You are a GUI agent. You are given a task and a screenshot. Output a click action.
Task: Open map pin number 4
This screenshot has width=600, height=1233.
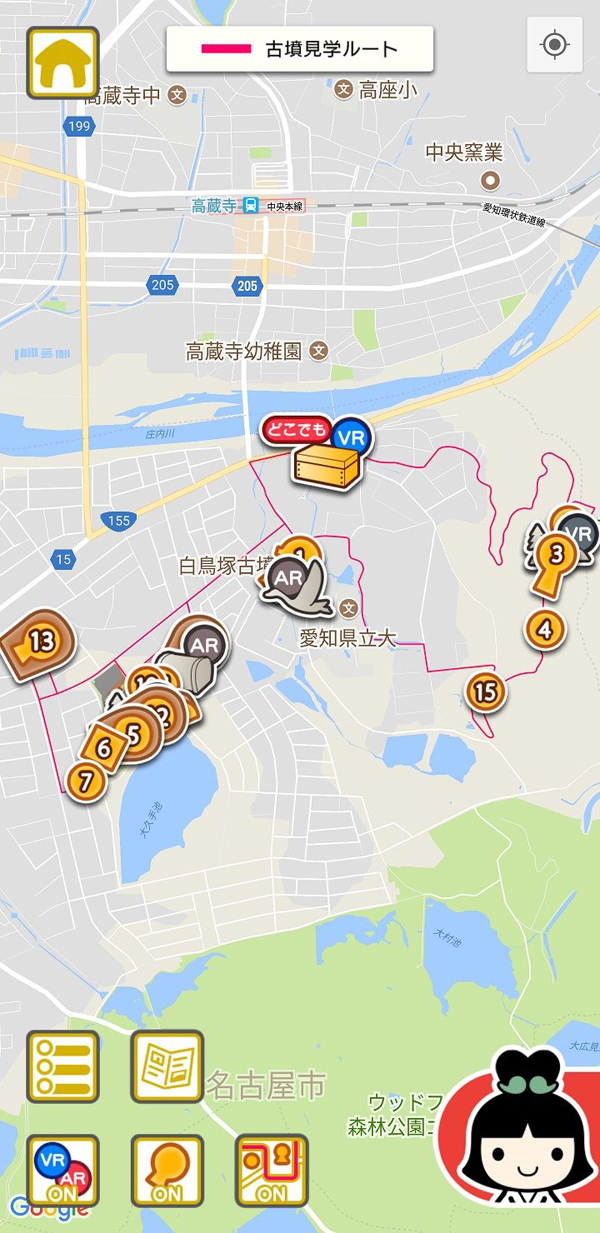click(x=544, y=630)
